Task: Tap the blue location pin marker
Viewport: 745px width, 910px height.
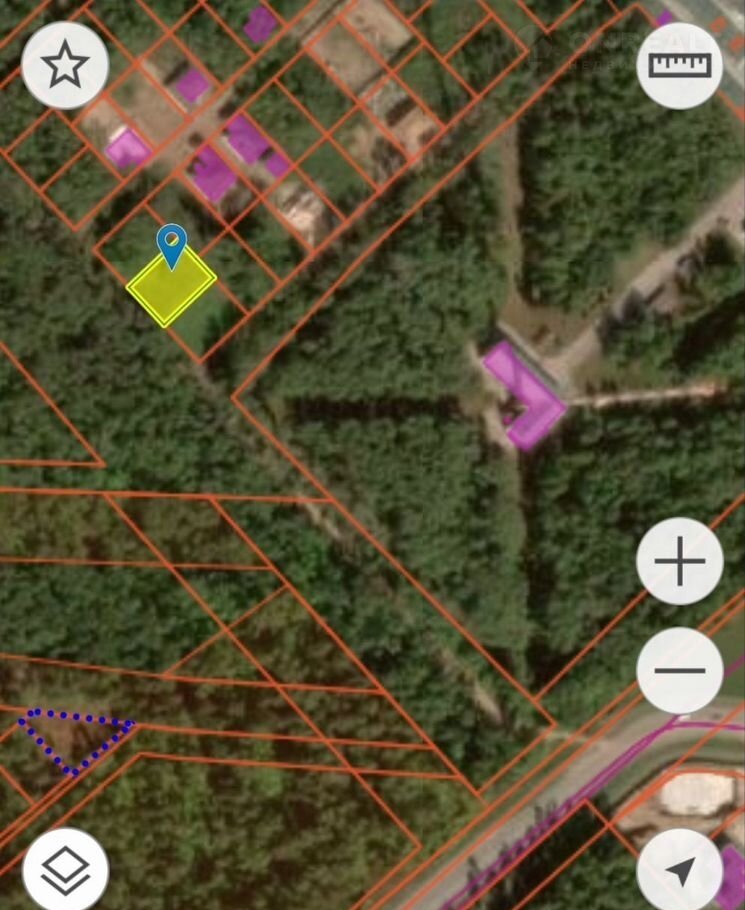Action: coord(173,243)
